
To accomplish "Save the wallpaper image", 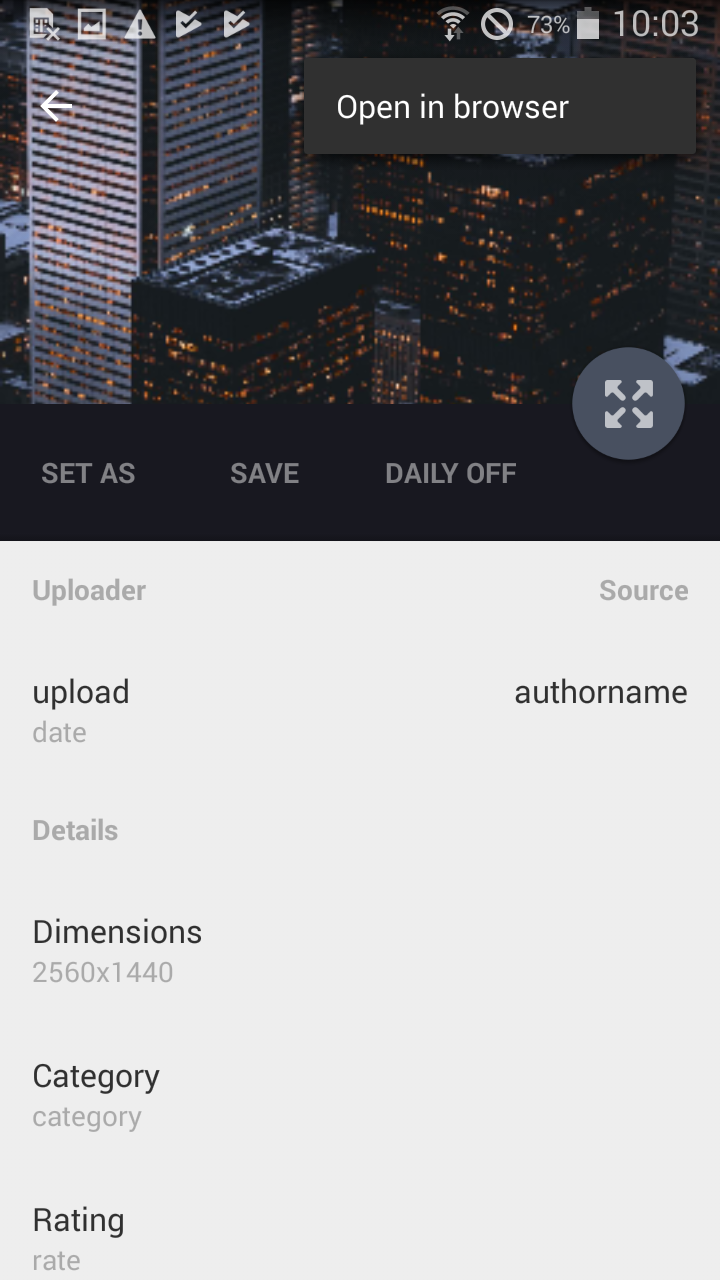I will (264, 473).
